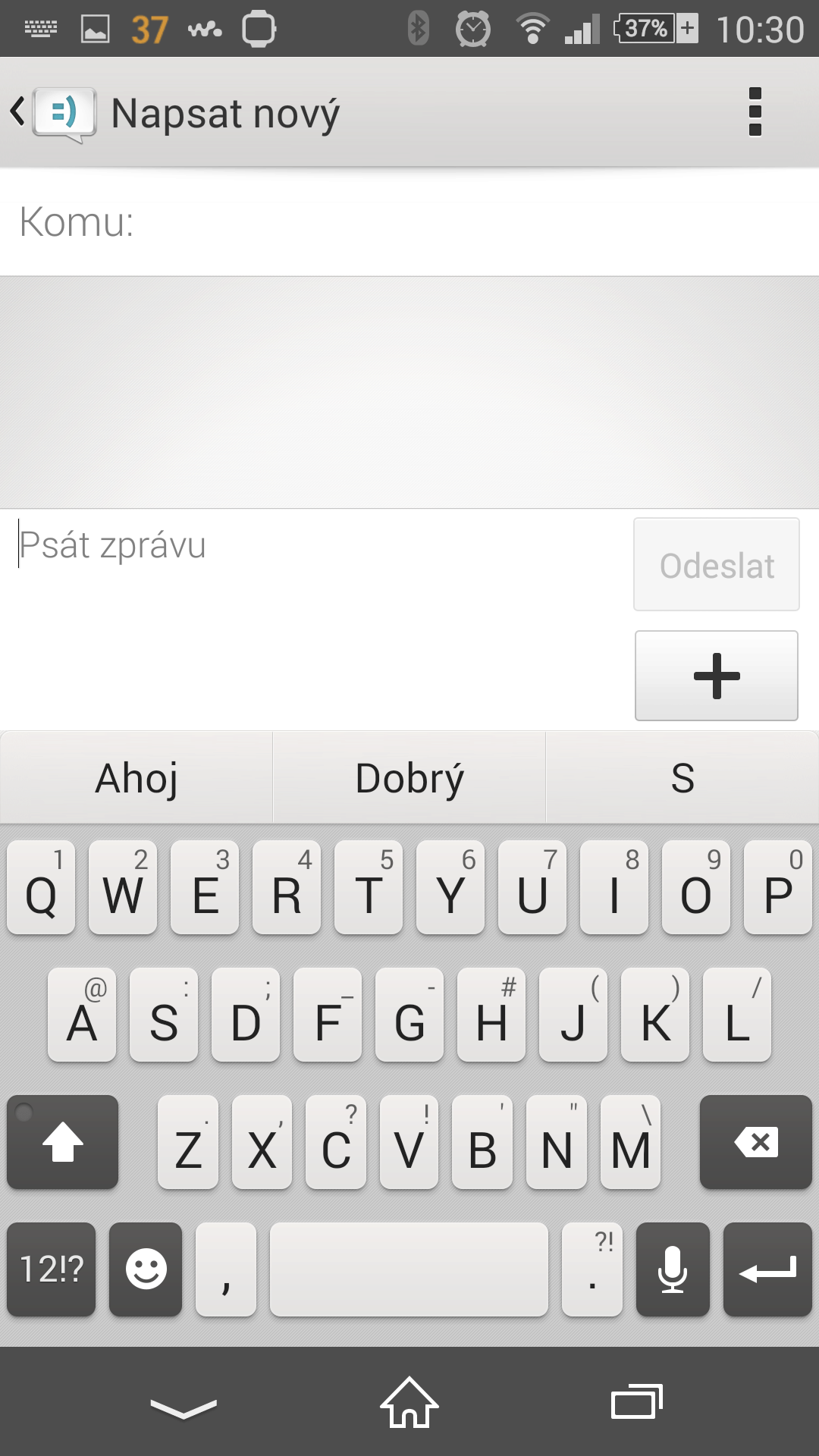Insert the suggestion Dobrý
This screenshot has width=819, height=1456.
point(409,778)
